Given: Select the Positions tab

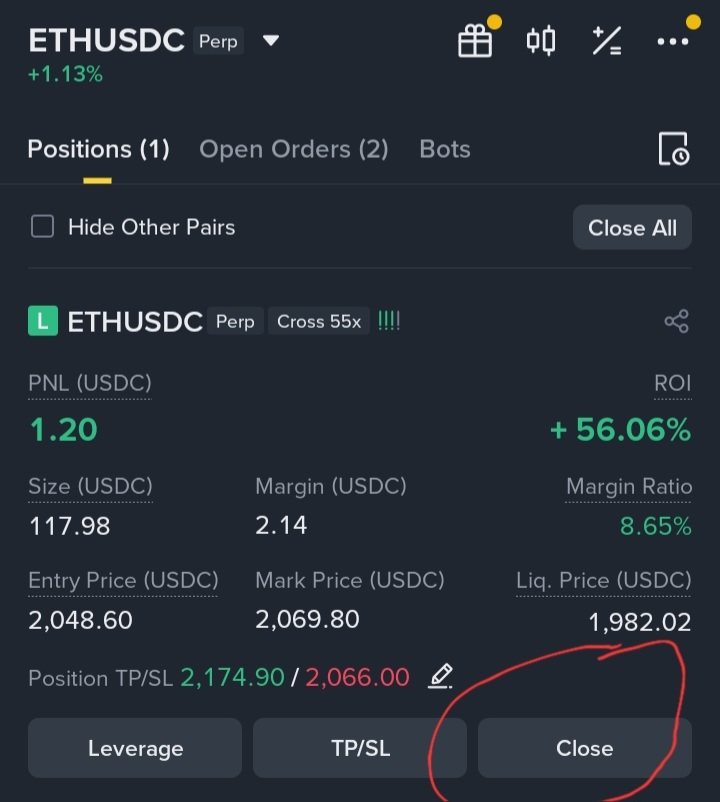Looking at the screenshot, I should pos(98,149).
